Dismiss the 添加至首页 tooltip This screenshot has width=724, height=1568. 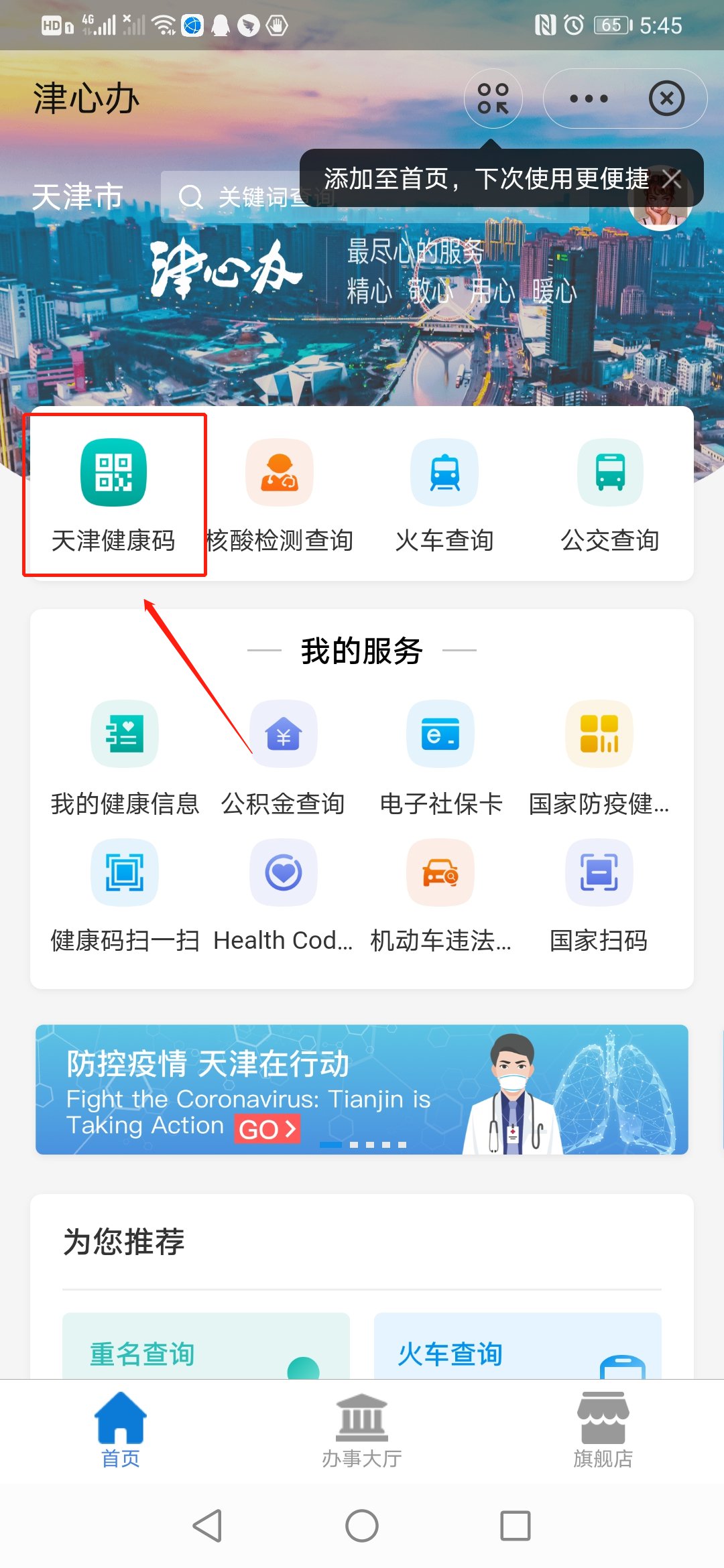click(672, 178)
